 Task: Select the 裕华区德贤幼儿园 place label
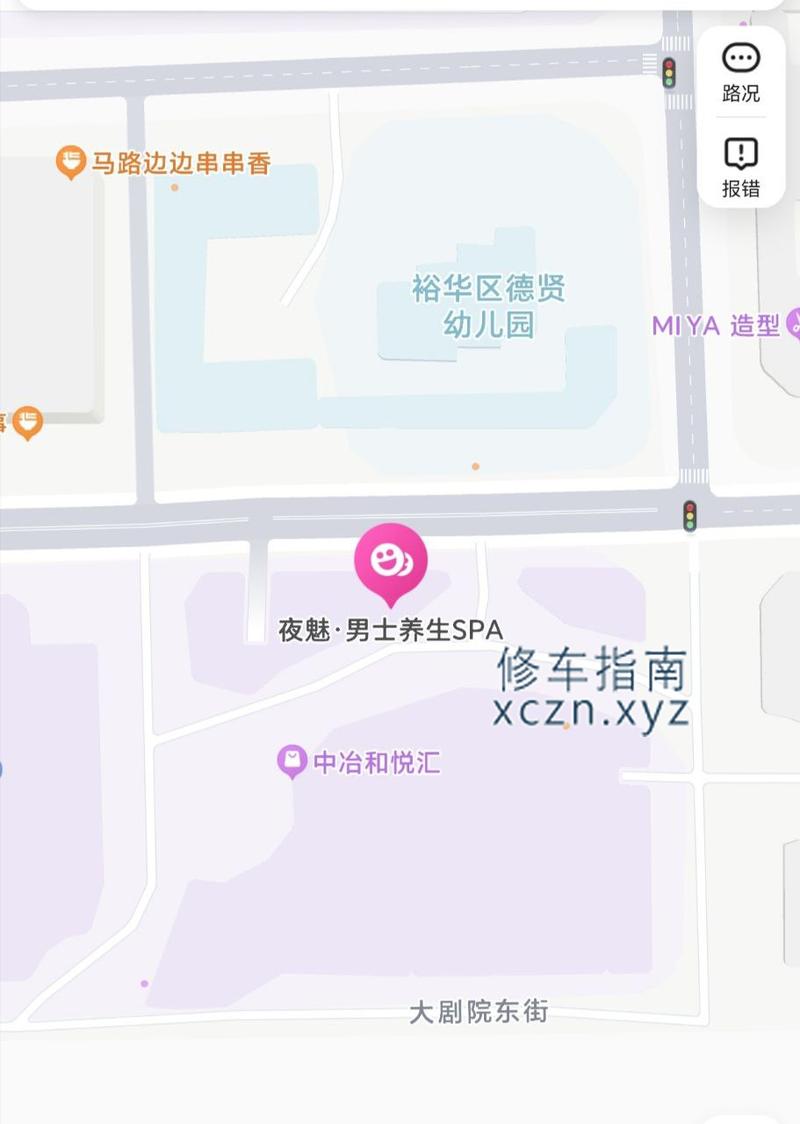(x=488, y=306)
